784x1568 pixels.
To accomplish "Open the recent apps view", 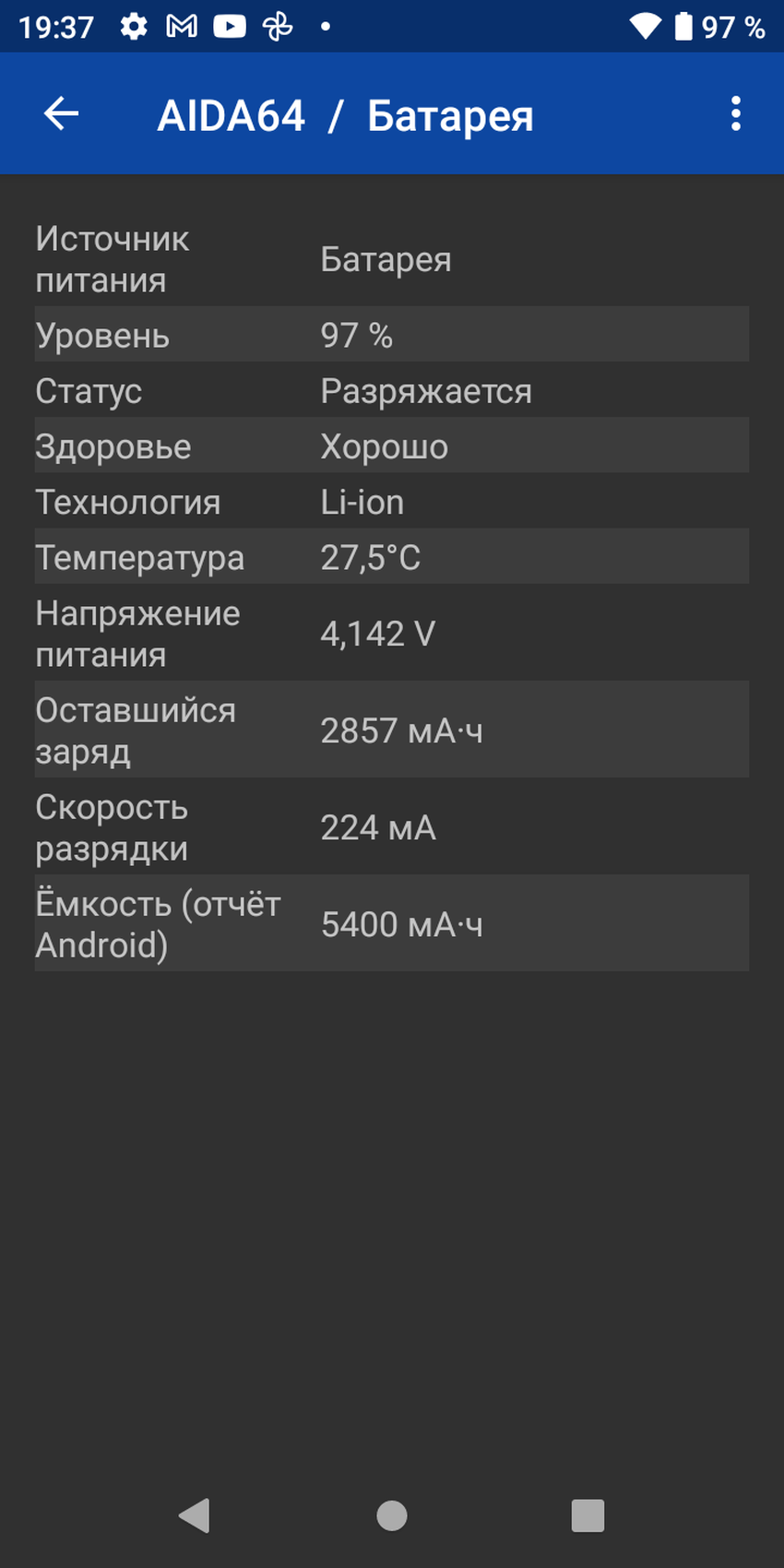I will [588, 1515].
